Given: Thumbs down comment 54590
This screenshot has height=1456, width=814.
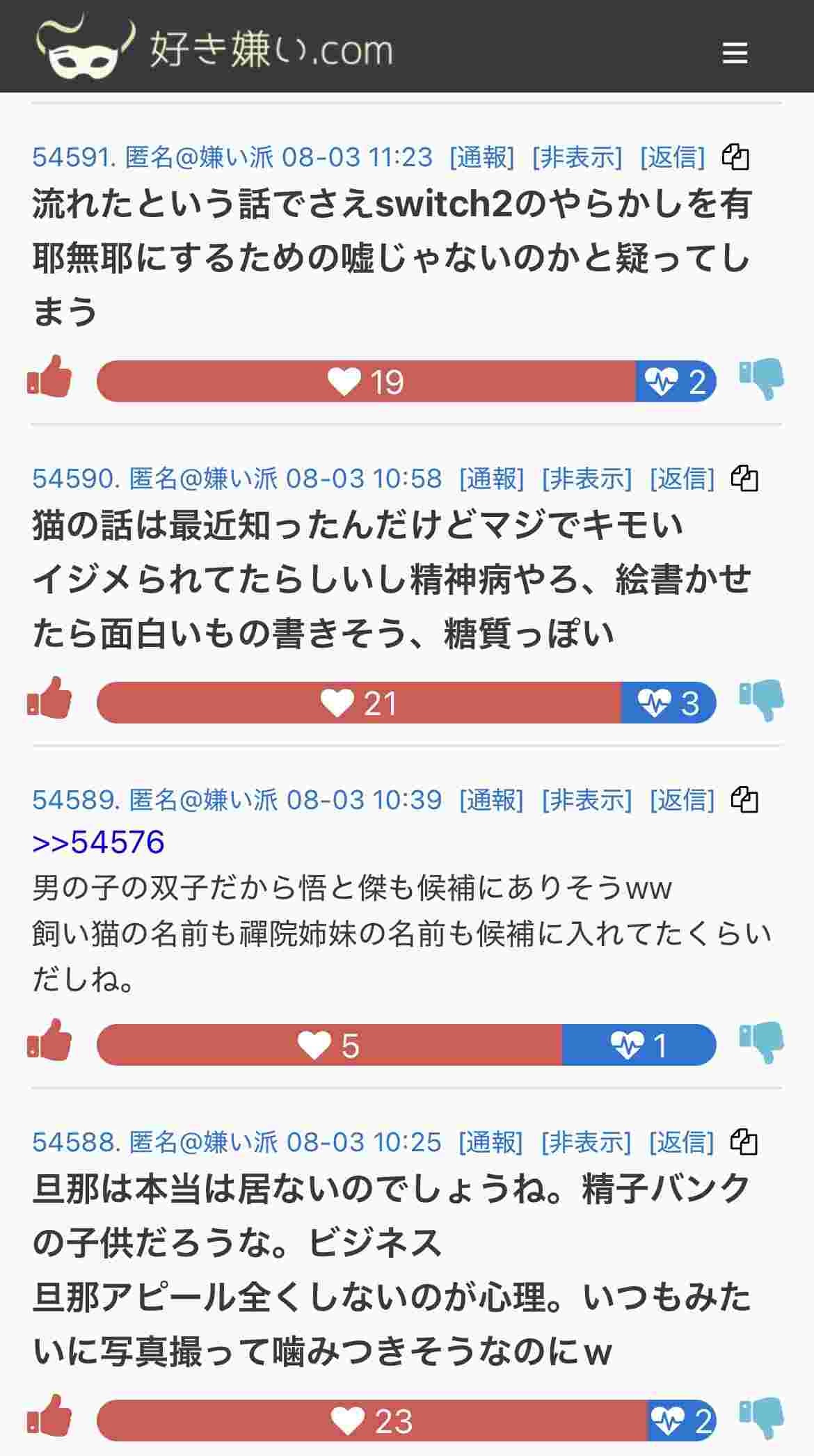Looking at the screenshot, I should tap(761, 701).
